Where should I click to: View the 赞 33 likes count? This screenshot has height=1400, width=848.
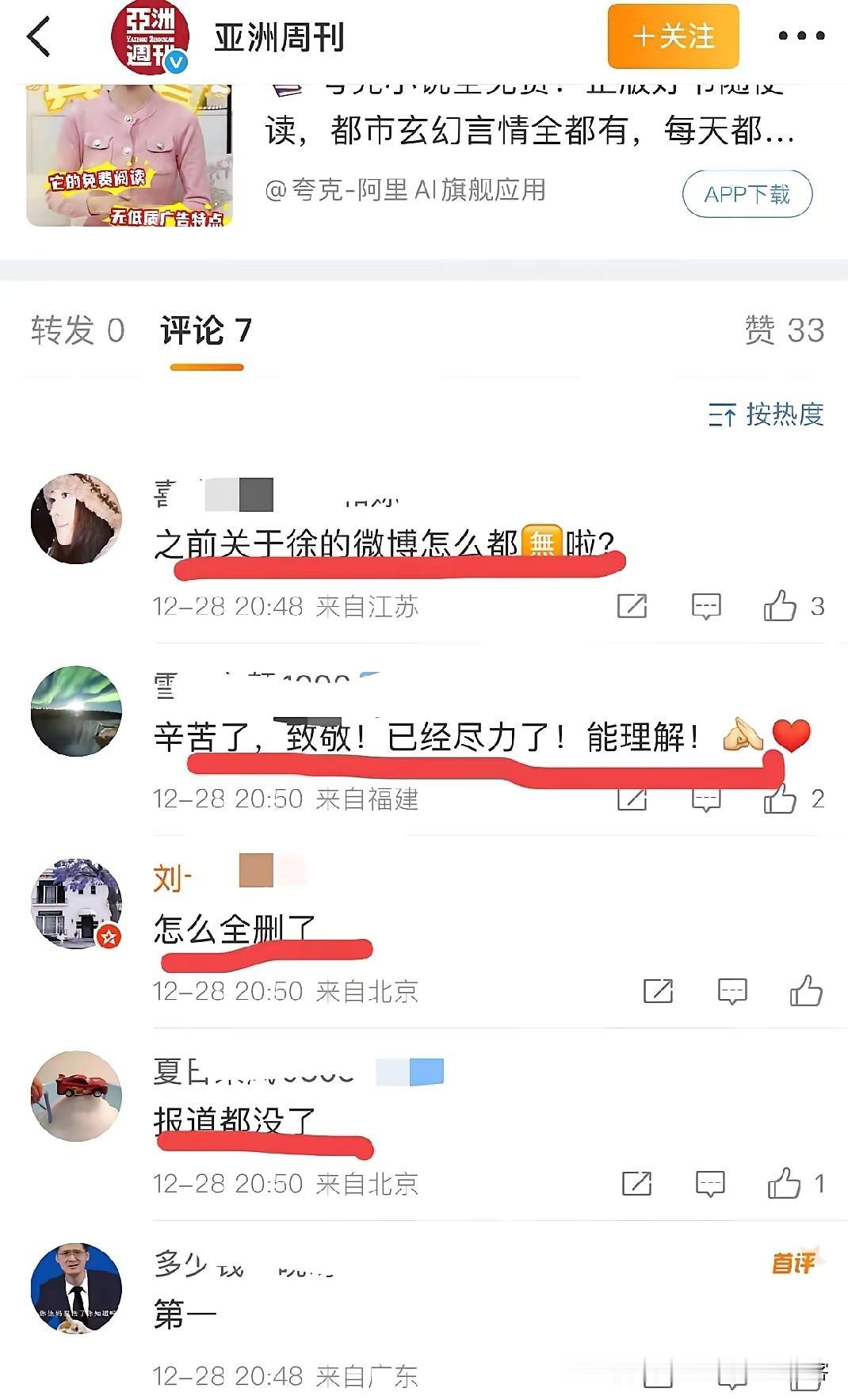click(786, 330)
